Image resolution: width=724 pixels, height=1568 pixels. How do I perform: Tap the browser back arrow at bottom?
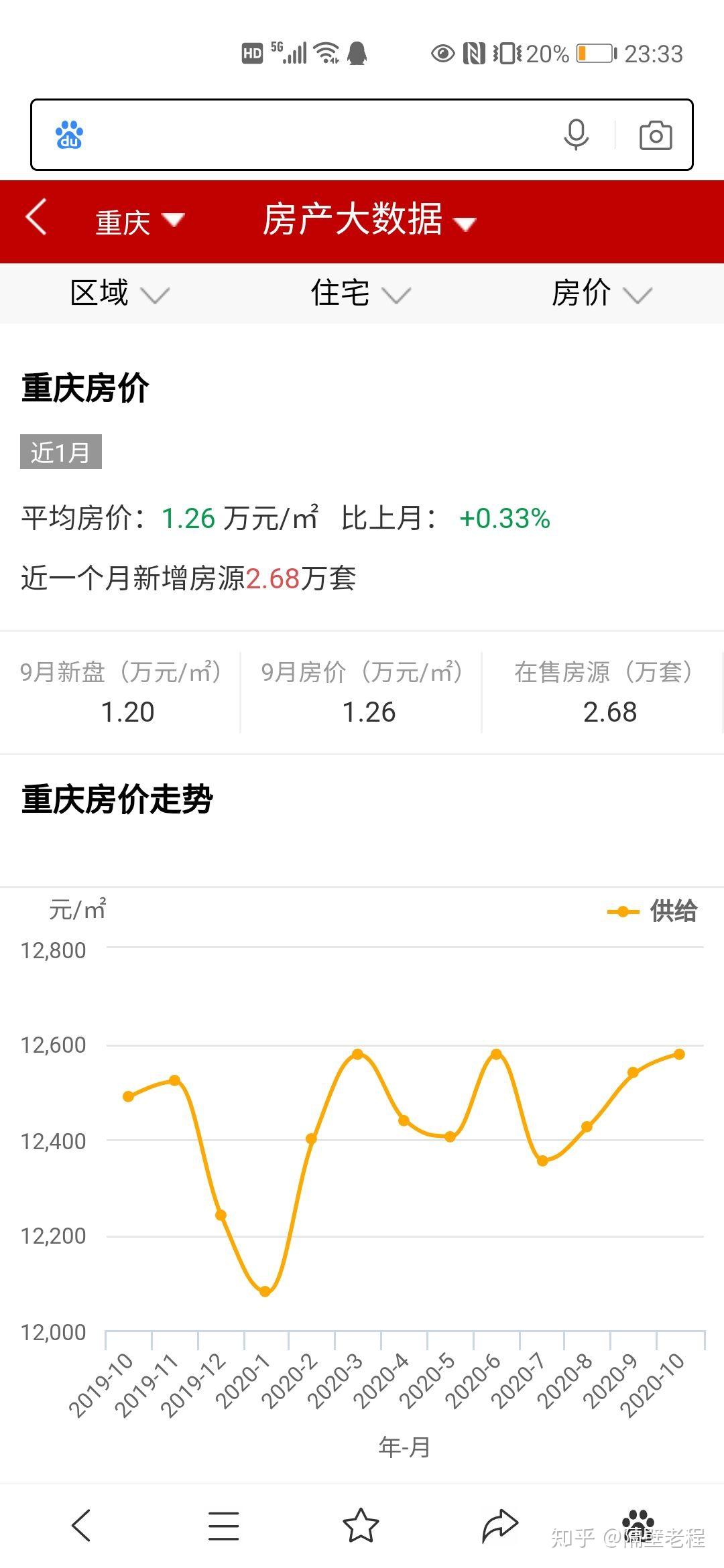point(81,1526)
